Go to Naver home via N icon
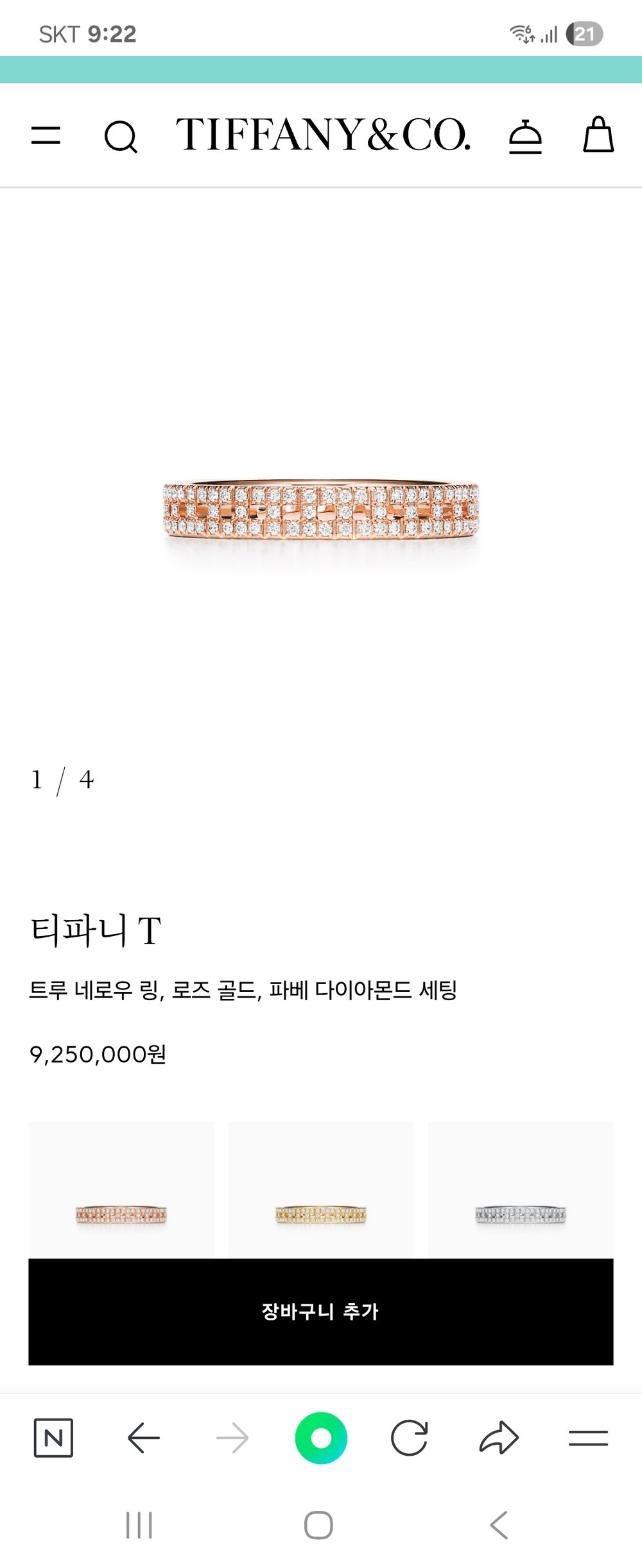The width and height of the screenshot is (642, 1568). tap(53, 1438)
